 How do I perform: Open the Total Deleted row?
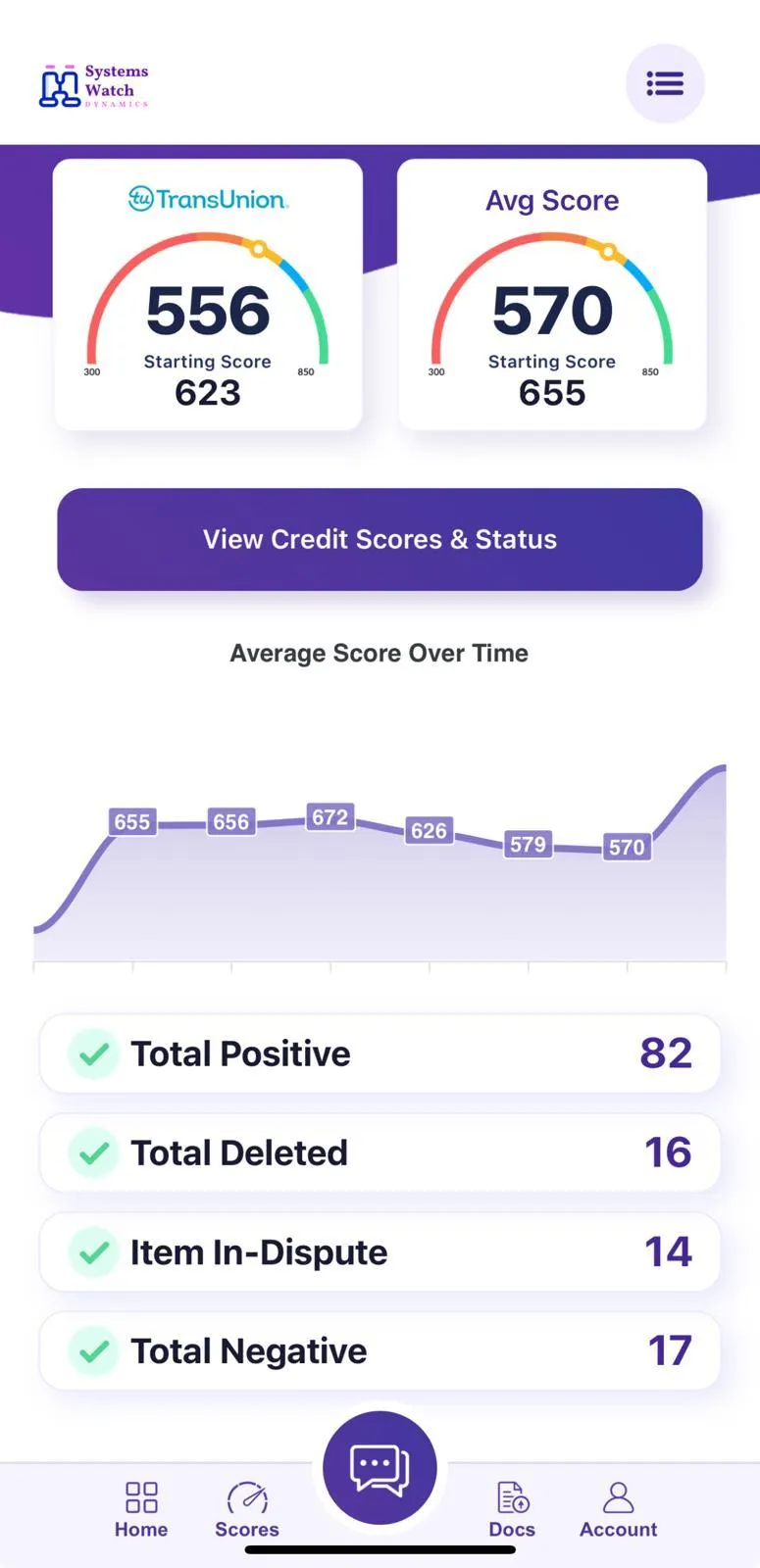coord(380,1152)
